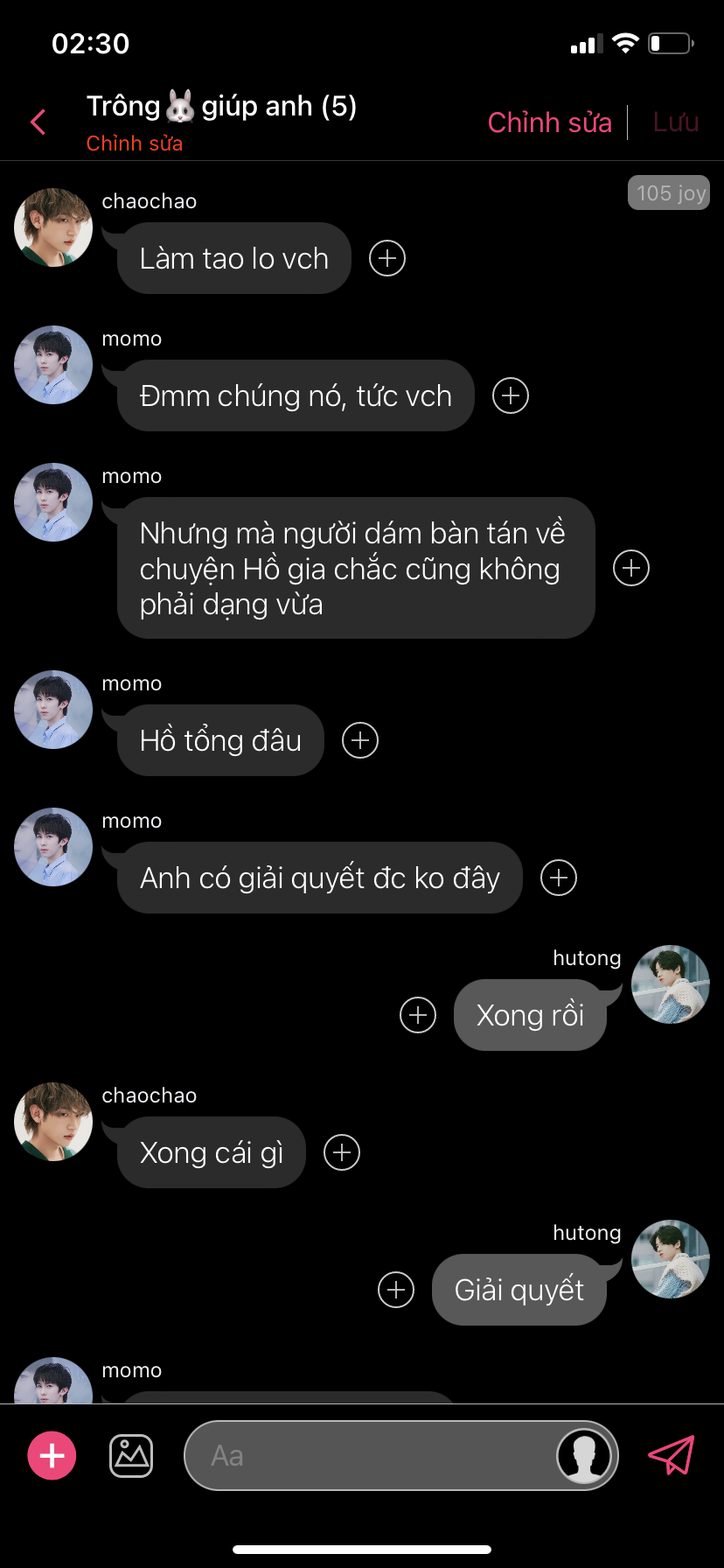Send the message with the paper plane
The image size is (724, 1568).
[x=671, y=1455]
